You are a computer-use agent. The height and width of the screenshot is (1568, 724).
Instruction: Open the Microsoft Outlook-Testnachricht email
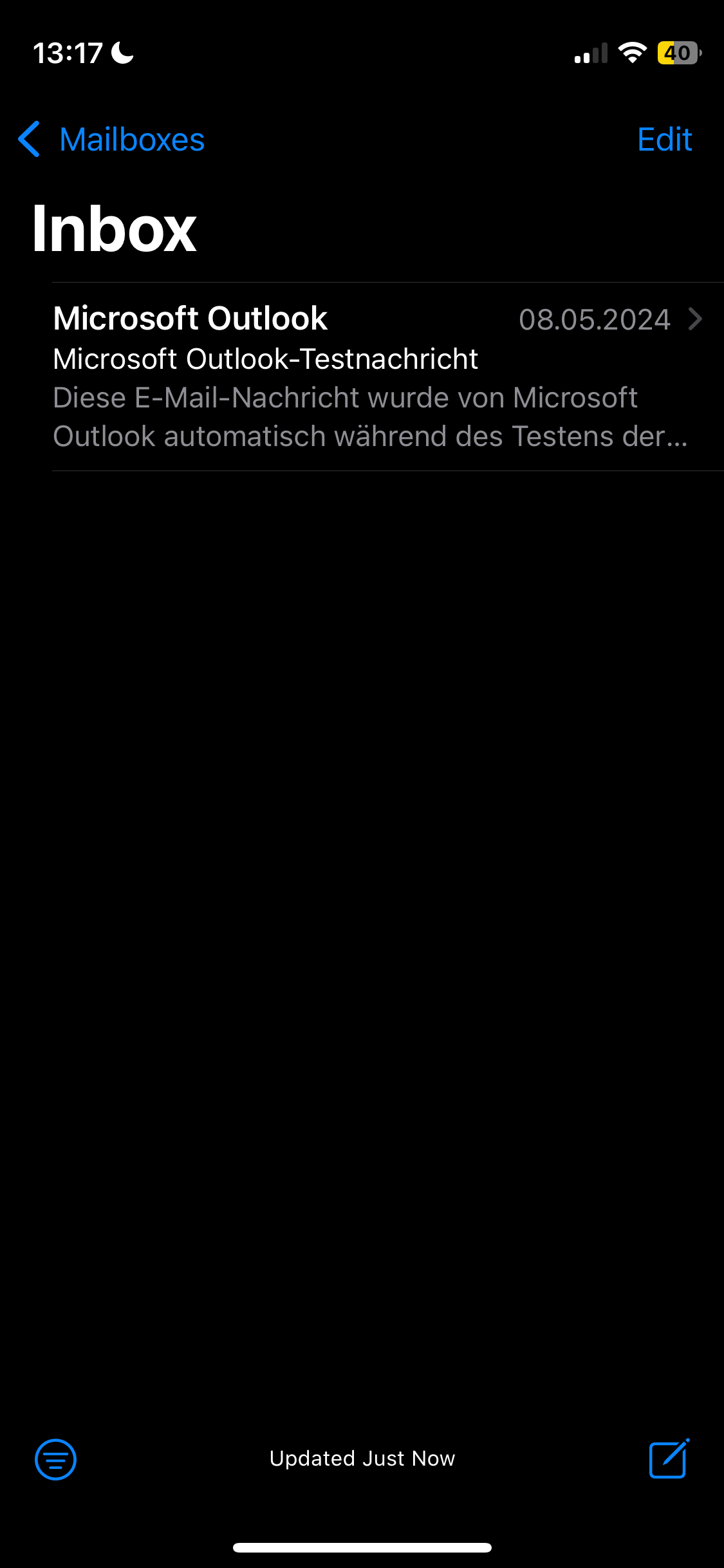pos(370,377)
